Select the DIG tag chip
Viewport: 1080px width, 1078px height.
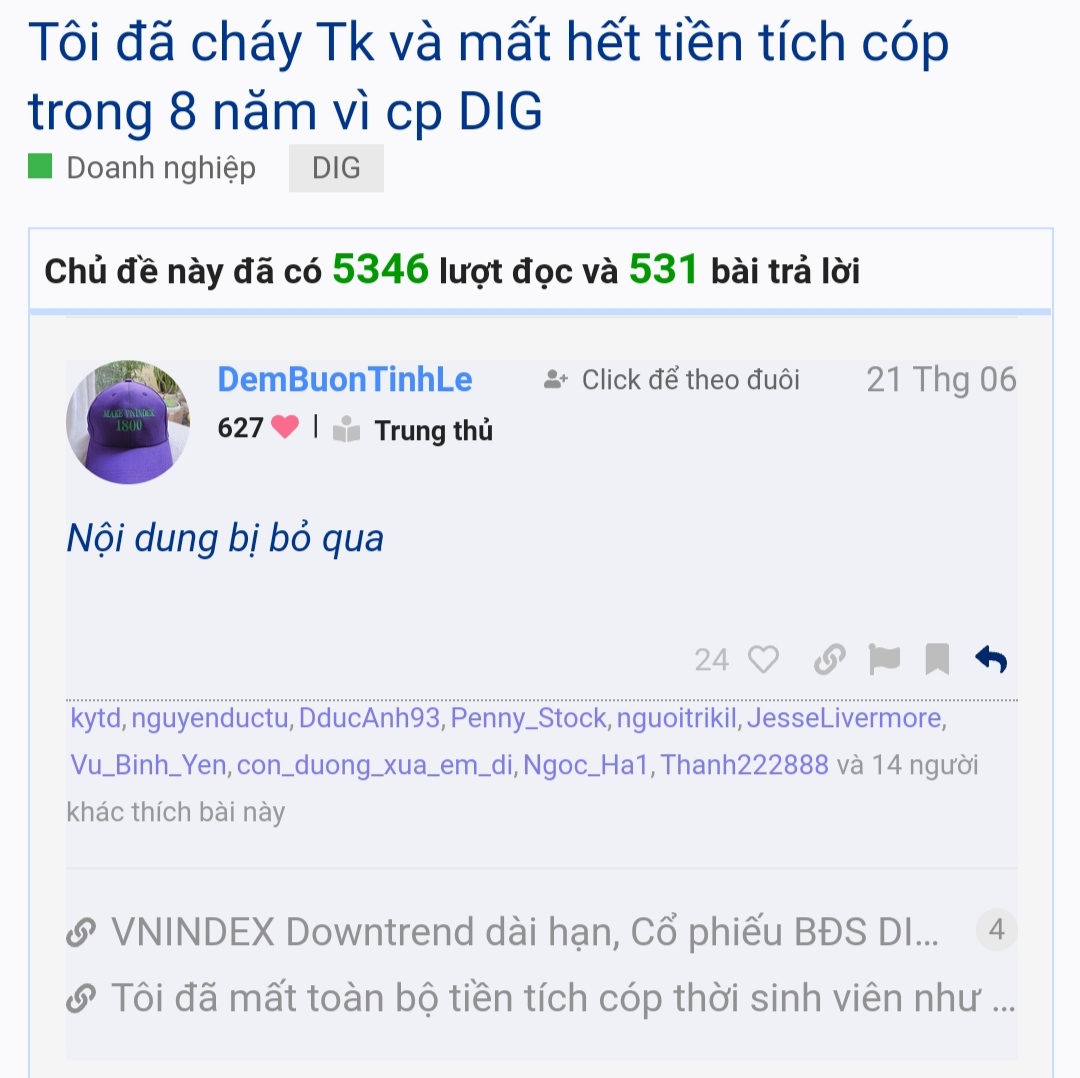click(x=336, y=168)
